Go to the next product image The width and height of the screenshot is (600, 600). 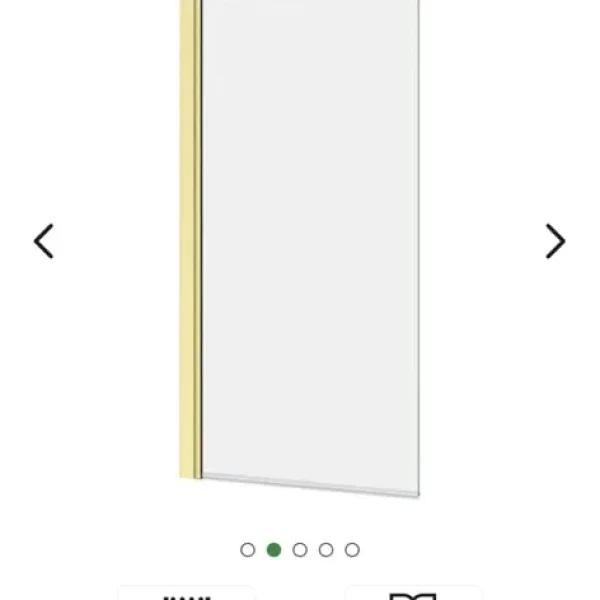[555, 241]
